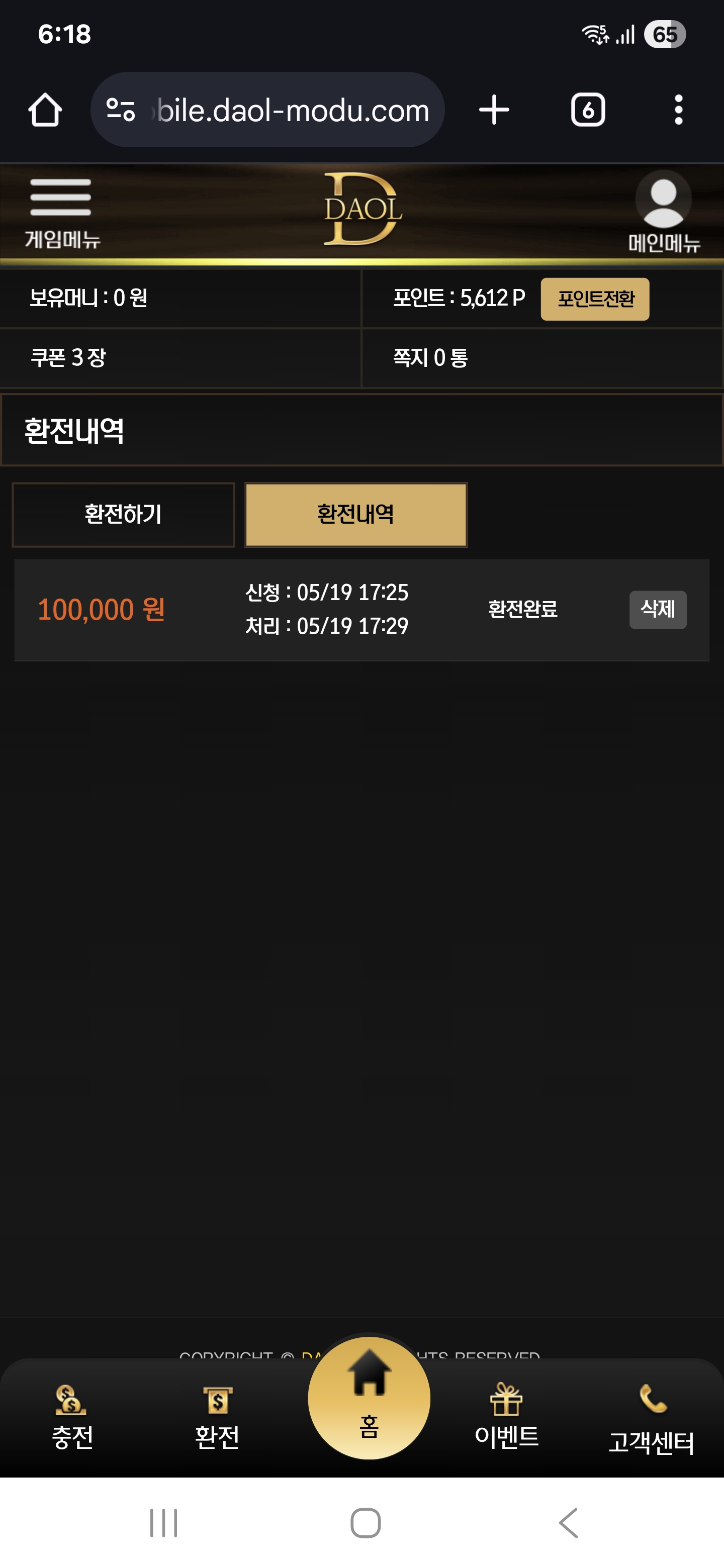Delete the 100,000 원 withdrawal record

[657, 609]
